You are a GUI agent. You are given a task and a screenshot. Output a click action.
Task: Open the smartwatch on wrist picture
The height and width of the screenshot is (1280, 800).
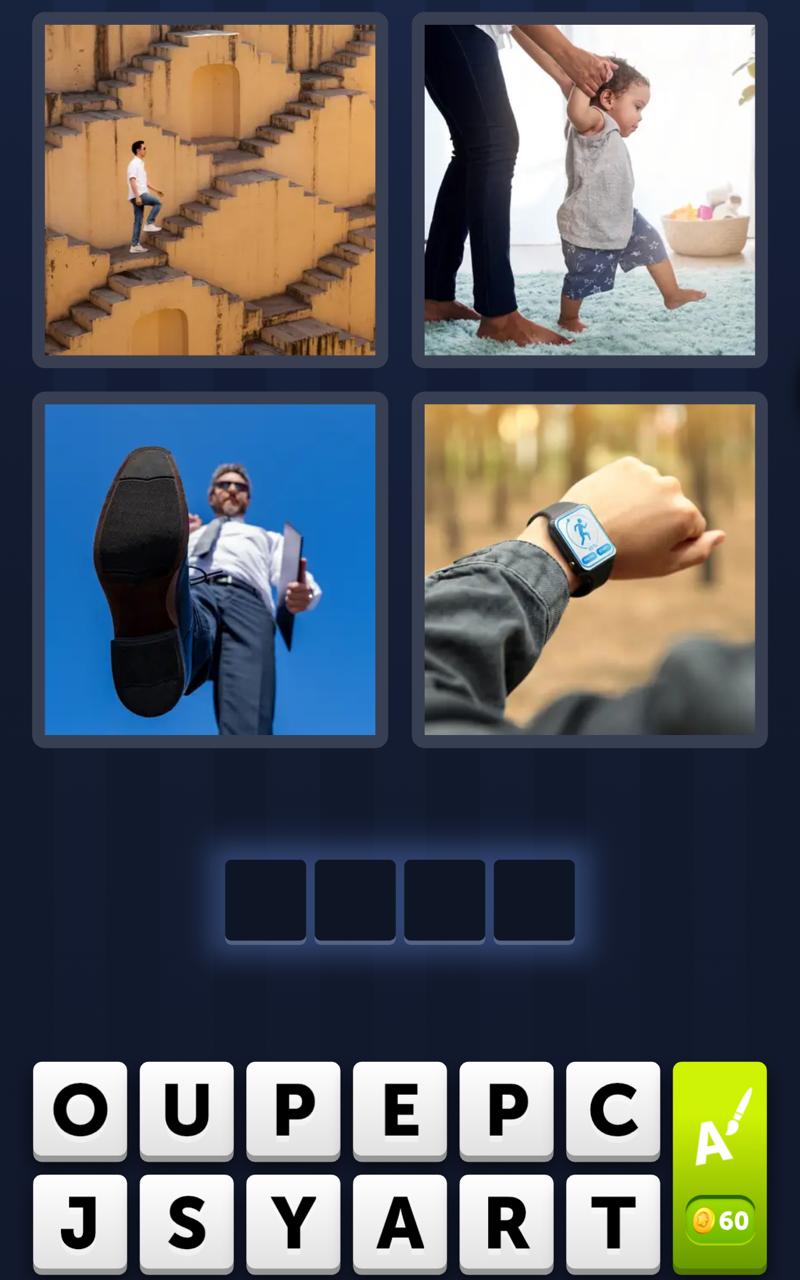point(590,569)
